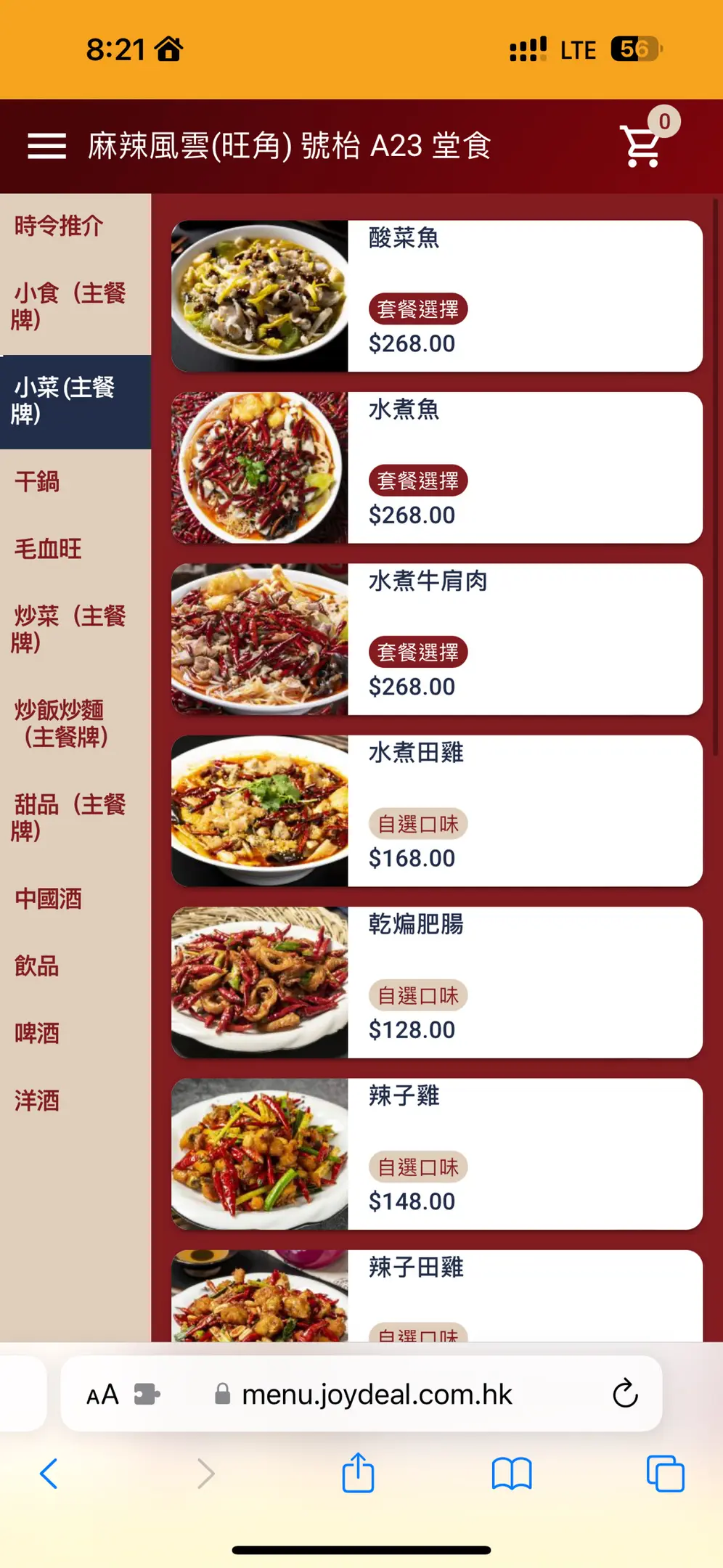Select the 飲品 category
The image size is (723, 1568).
(x=38, y=966)
